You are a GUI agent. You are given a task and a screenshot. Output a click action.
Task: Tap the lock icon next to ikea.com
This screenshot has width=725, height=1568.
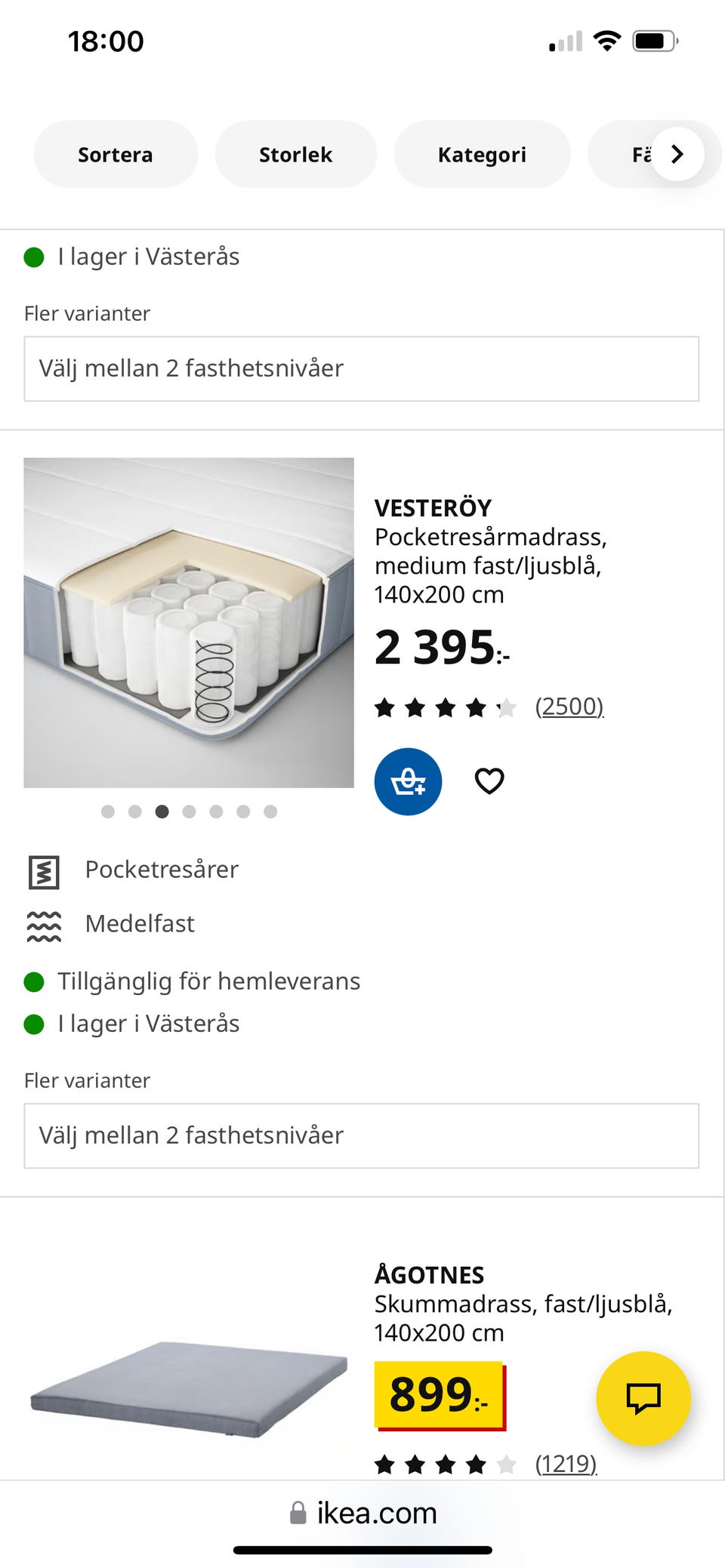click(x=297, y=1512)
